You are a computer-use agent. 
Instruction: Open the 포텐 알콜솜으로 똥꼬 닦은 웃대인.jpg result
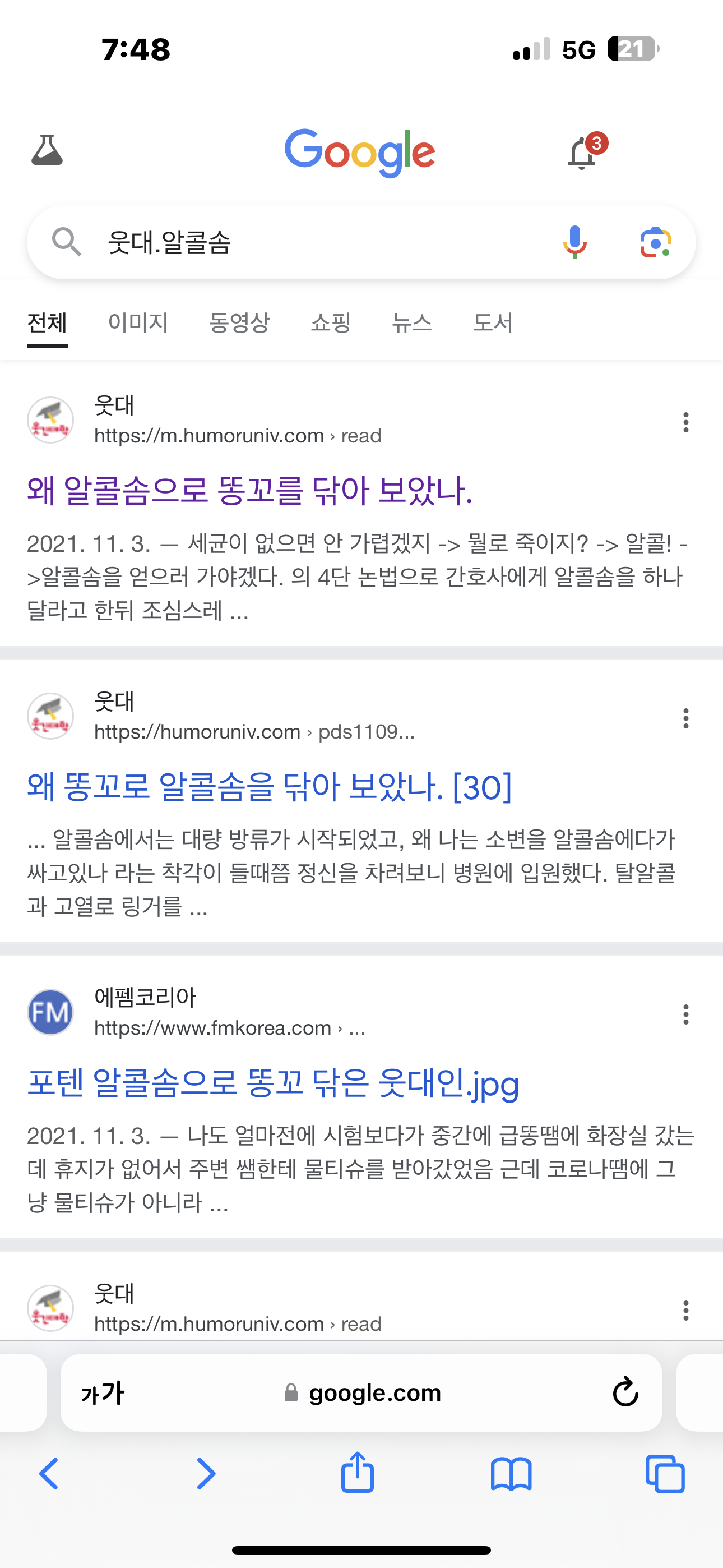[x=274, y=1083]
